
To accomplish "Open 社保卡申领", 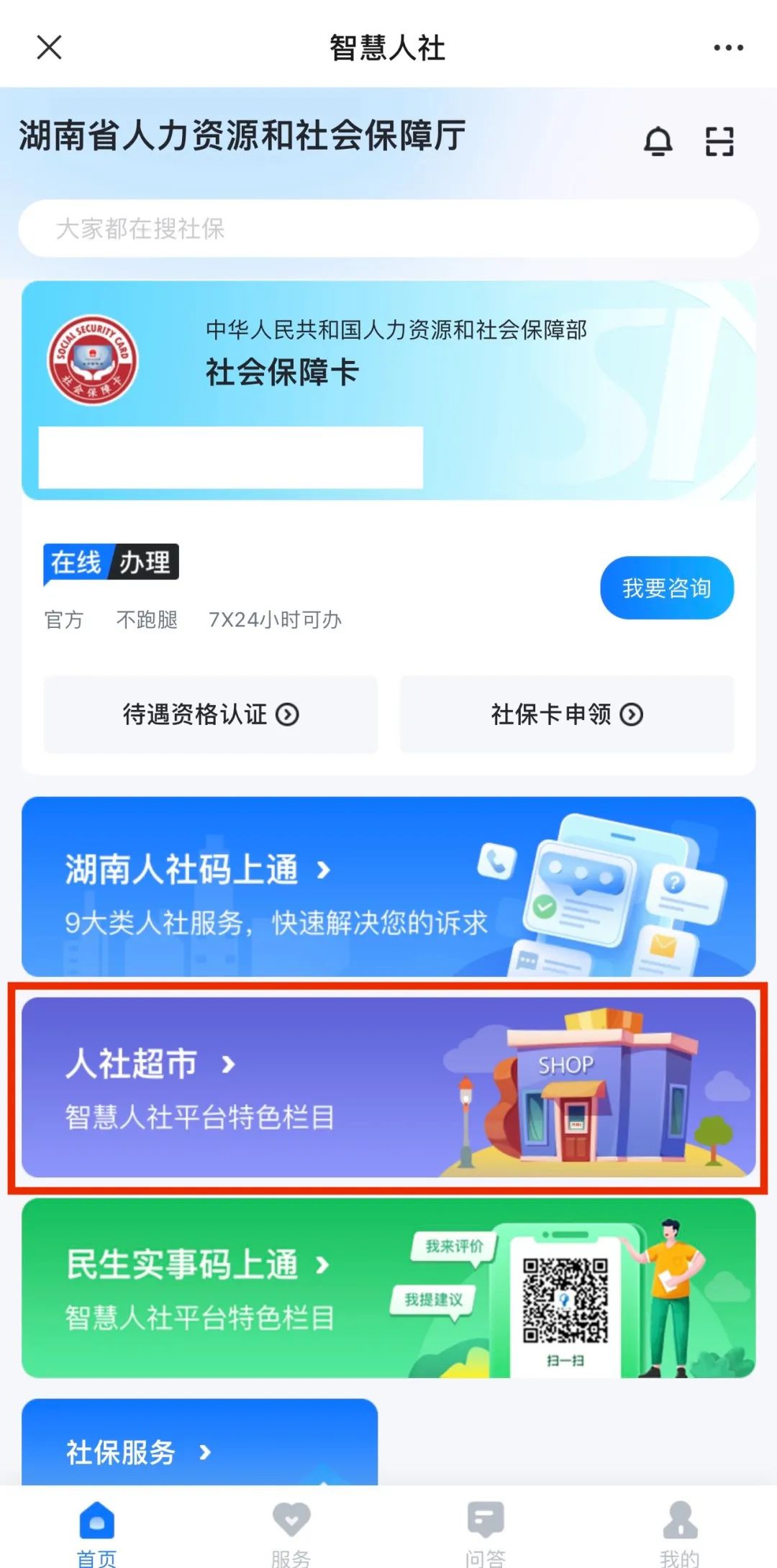I will pos(567,714).
